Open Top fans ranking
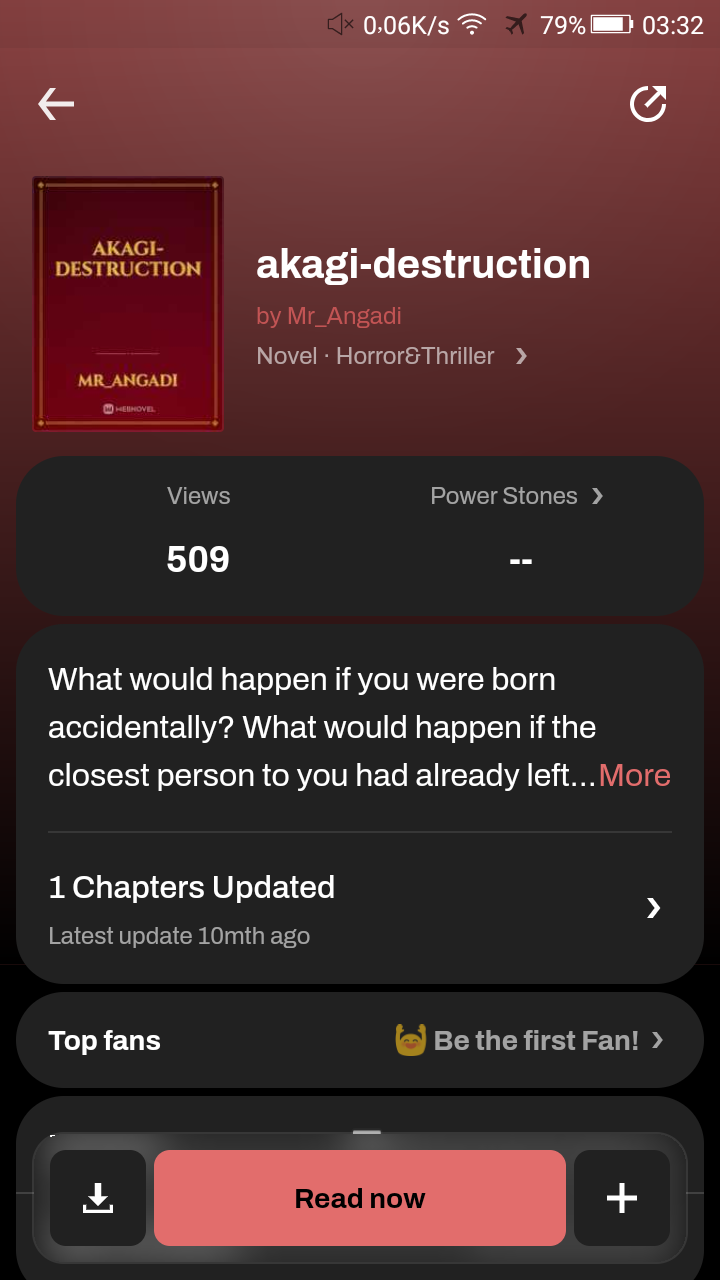The width and height of the screenshot is (720, 1280). [360, 1040]
